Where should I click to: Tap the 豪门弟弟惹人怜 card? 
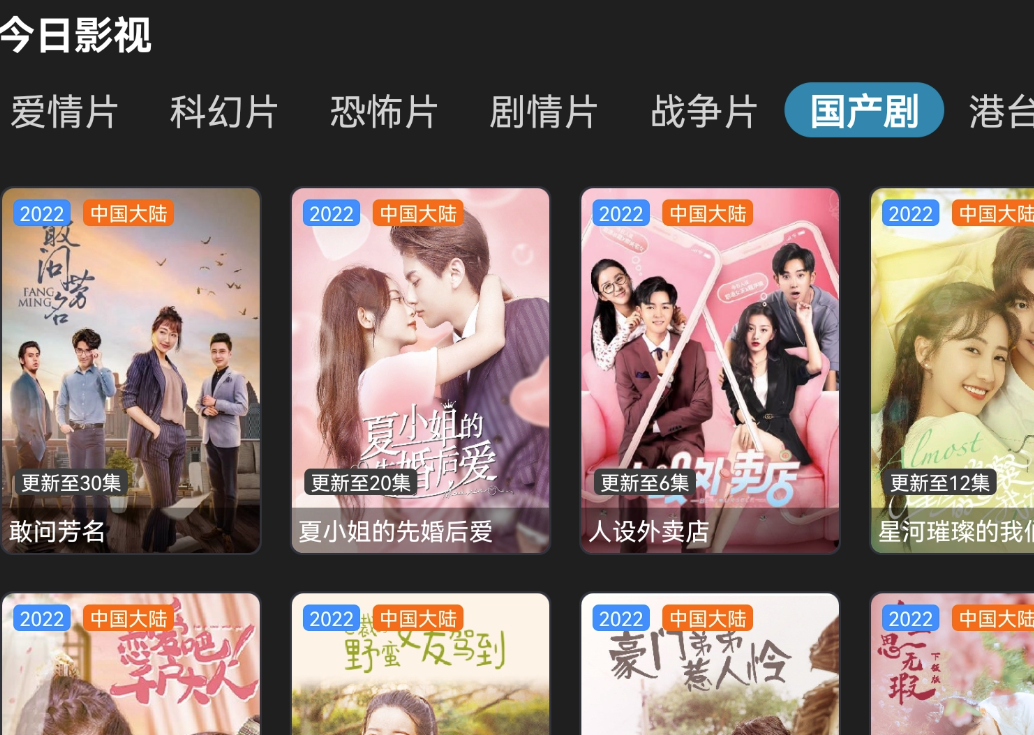(710, 665)
